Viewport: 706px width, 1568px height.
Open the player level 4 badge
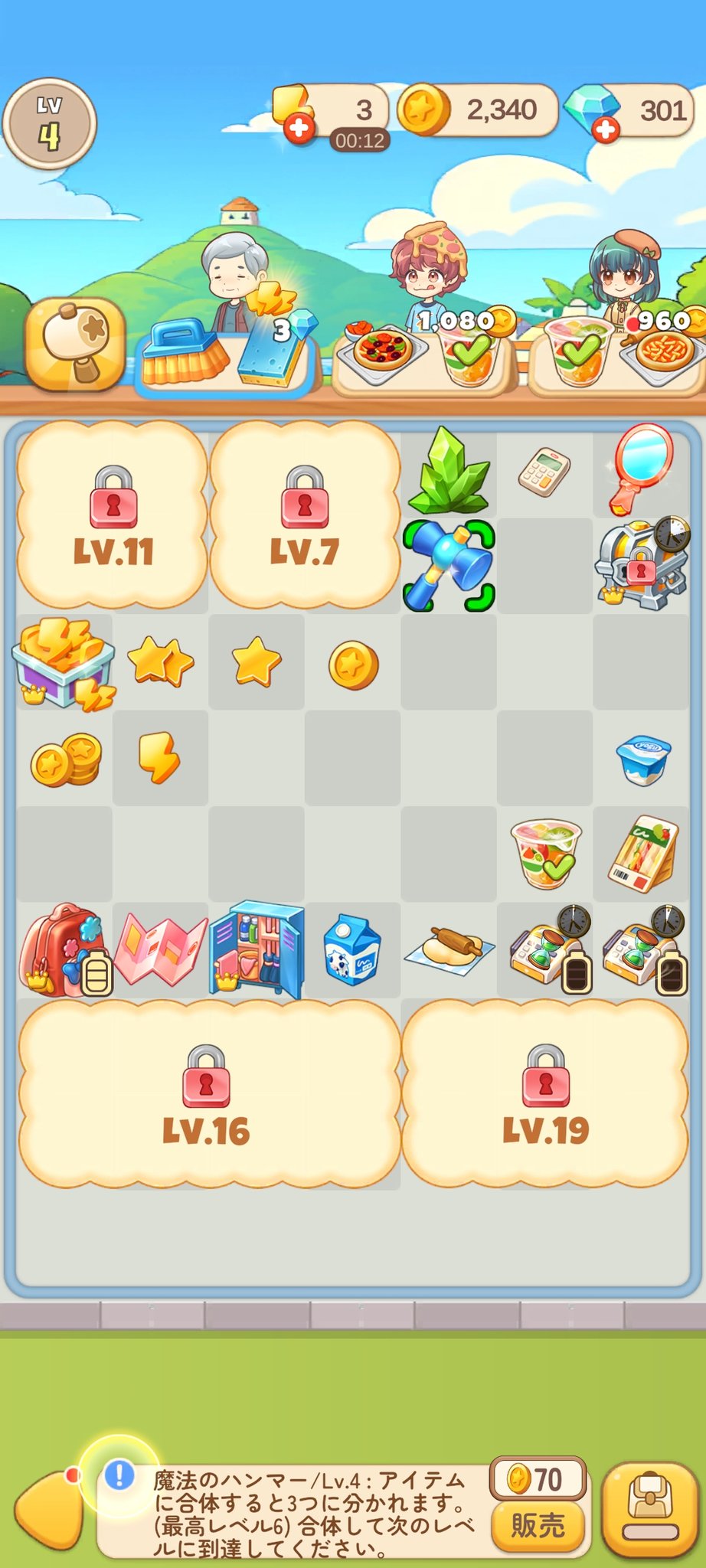pyautogui.click(x=50, y=123)
